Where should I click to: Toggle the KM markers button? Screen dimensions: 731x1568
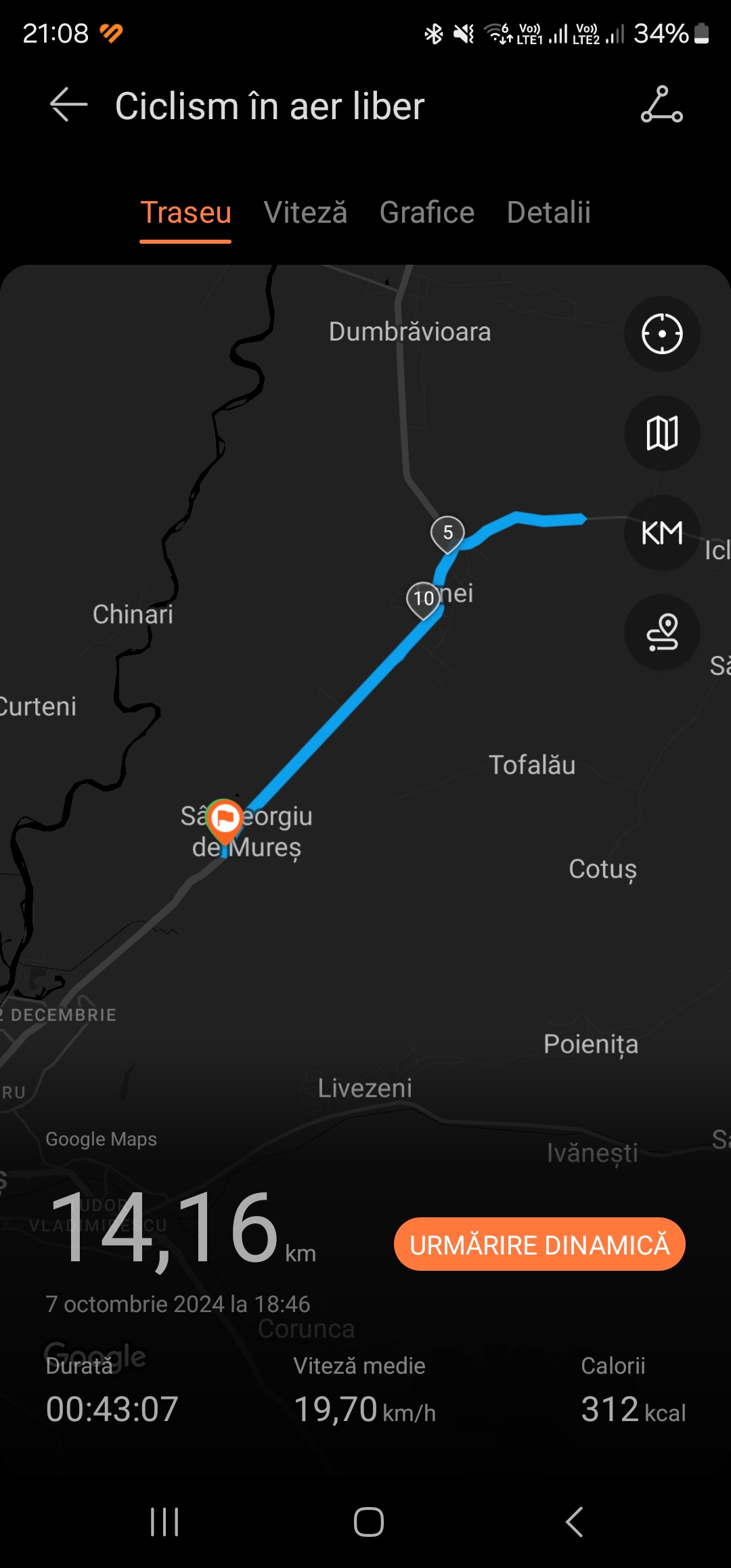[661, 533]
